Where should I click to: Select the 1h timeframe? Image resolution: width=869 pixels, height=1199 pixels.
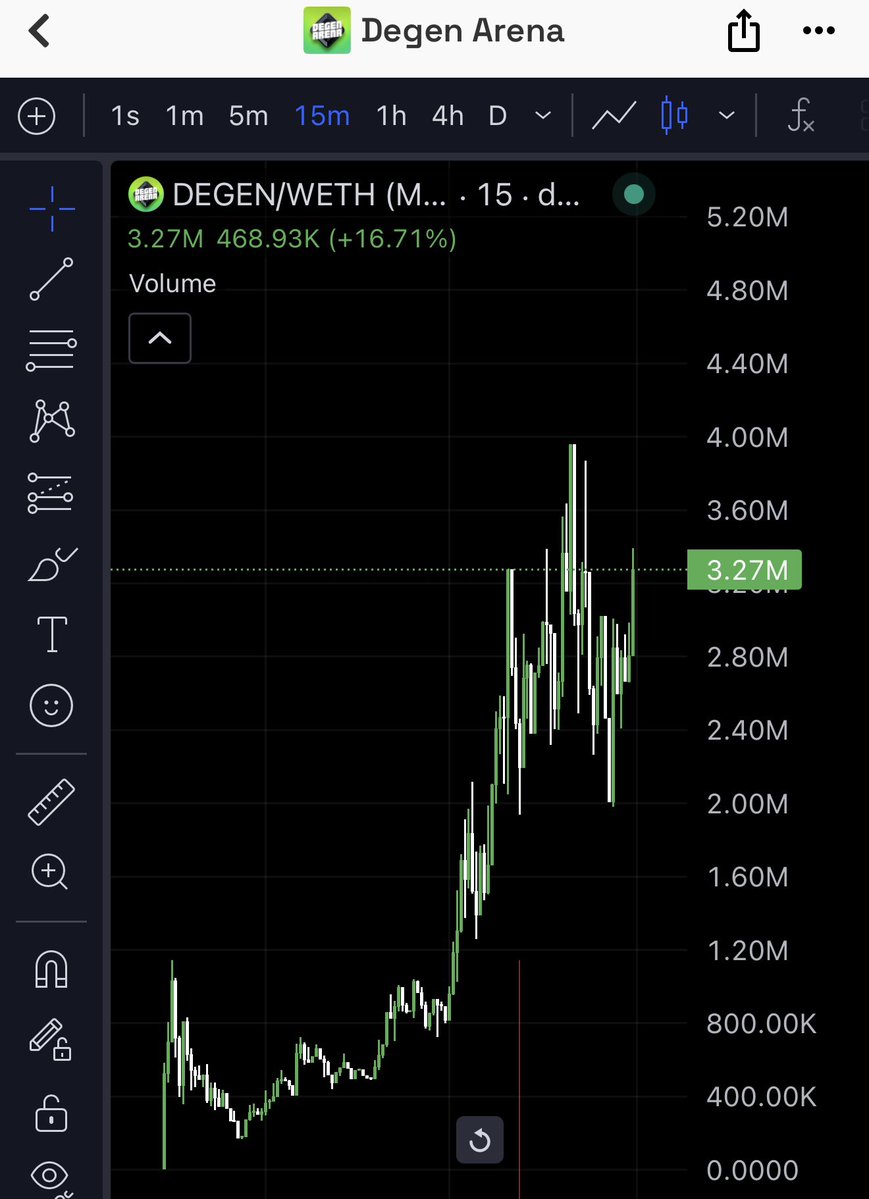click(x=391, y=117)
